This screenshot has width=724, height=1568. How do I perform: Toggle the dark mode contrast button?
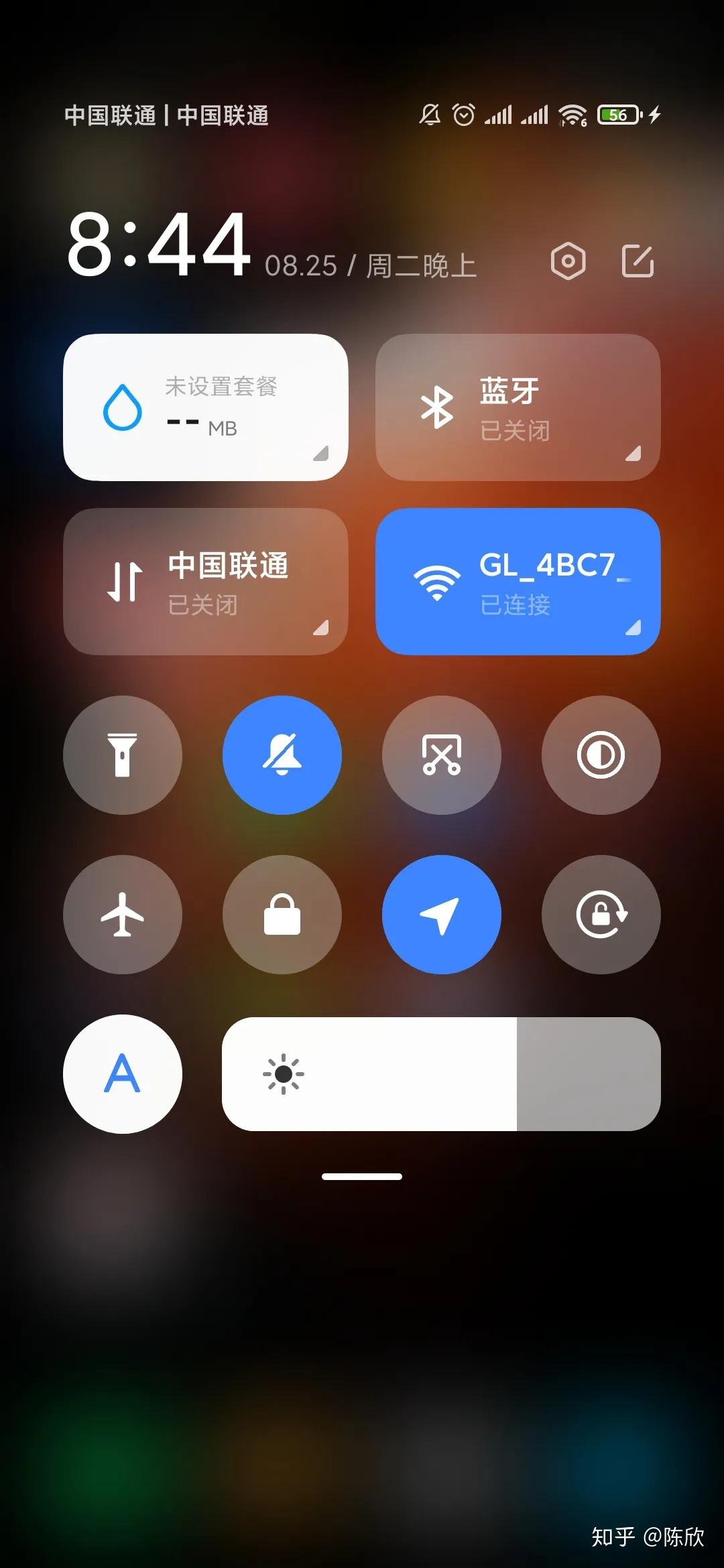point(601,755)
